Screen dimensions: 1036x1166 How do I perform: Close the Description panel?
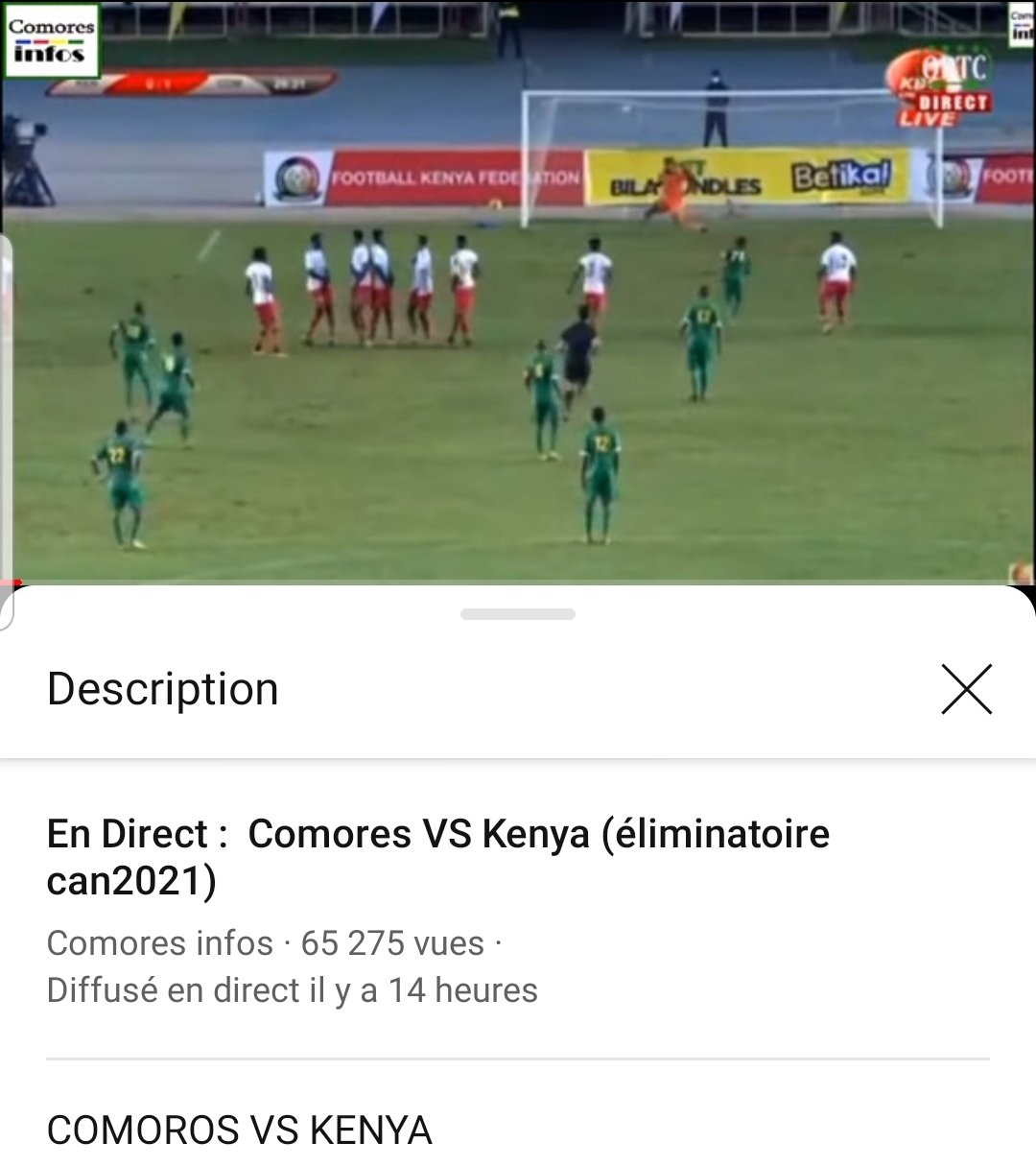click(966, 689)
